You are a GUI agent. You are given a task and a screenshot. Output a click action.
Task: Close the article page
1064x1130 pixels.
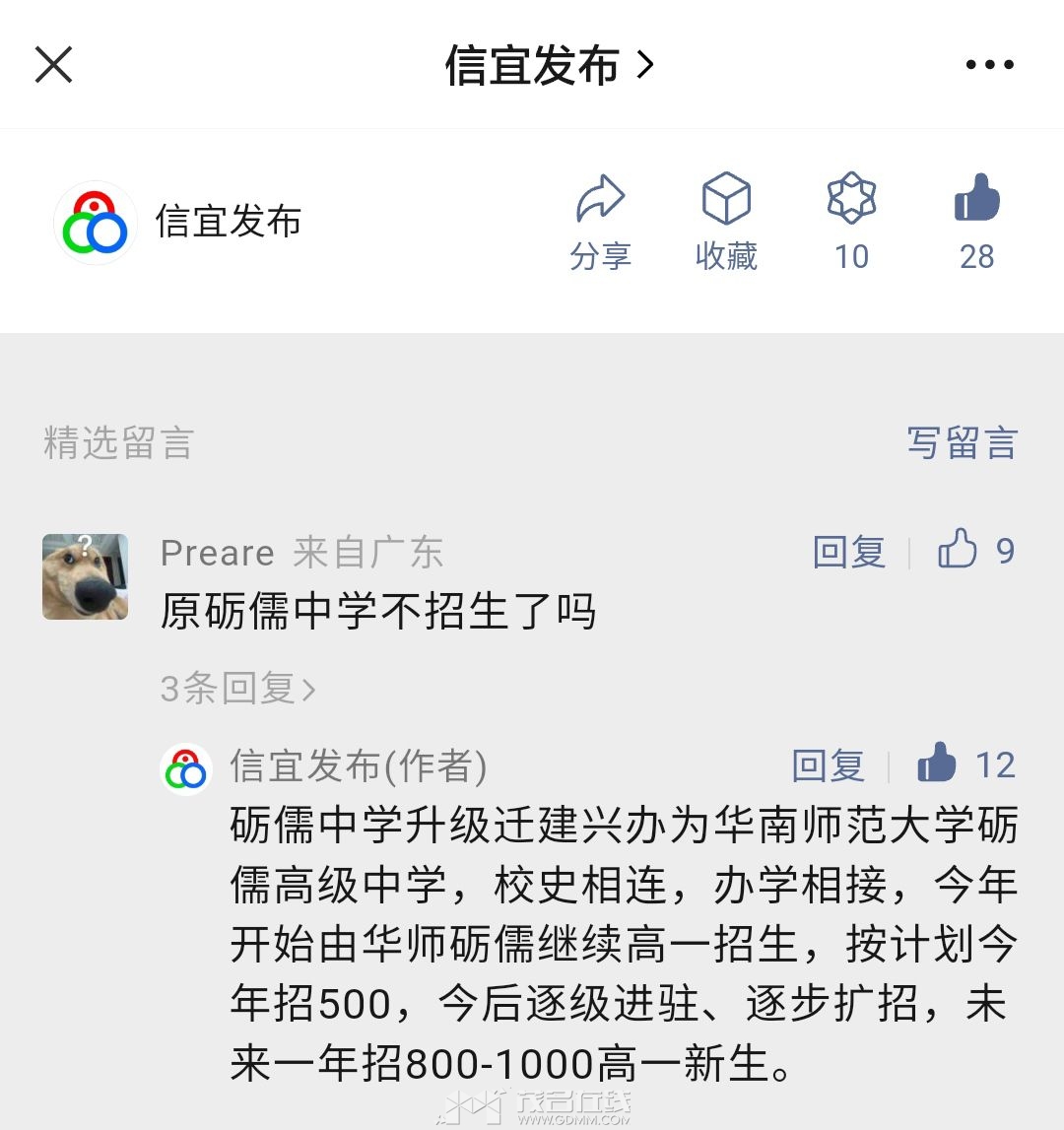click(53, 65)
